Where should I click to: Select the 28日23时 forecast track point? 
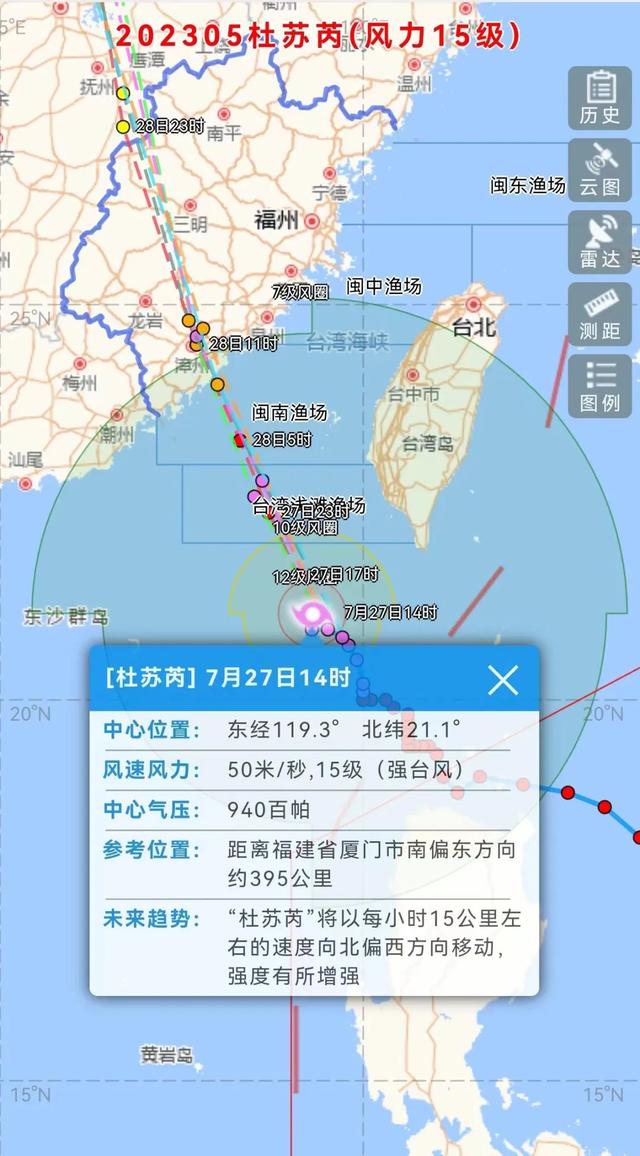(123, 127)
